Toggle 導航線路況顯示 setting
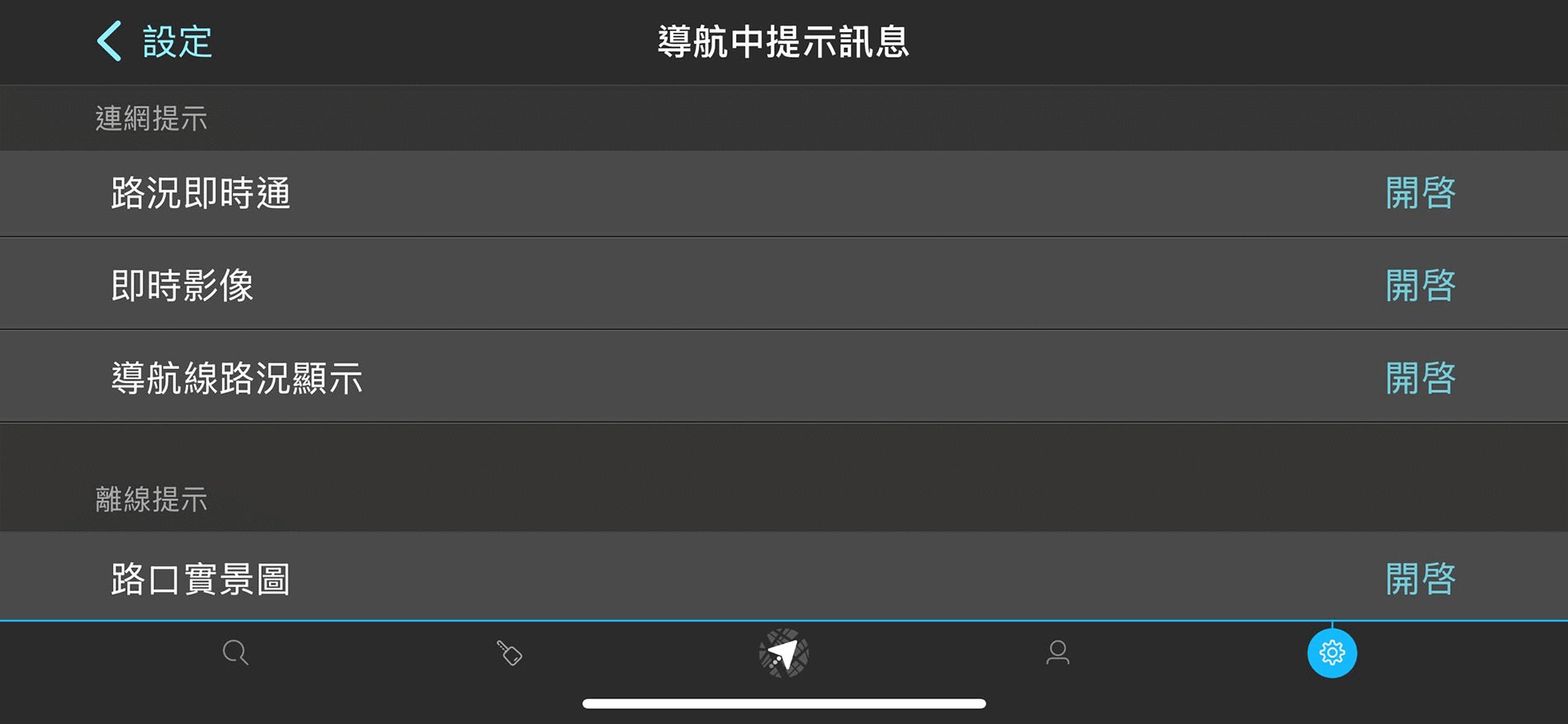 coord(1419,378)
